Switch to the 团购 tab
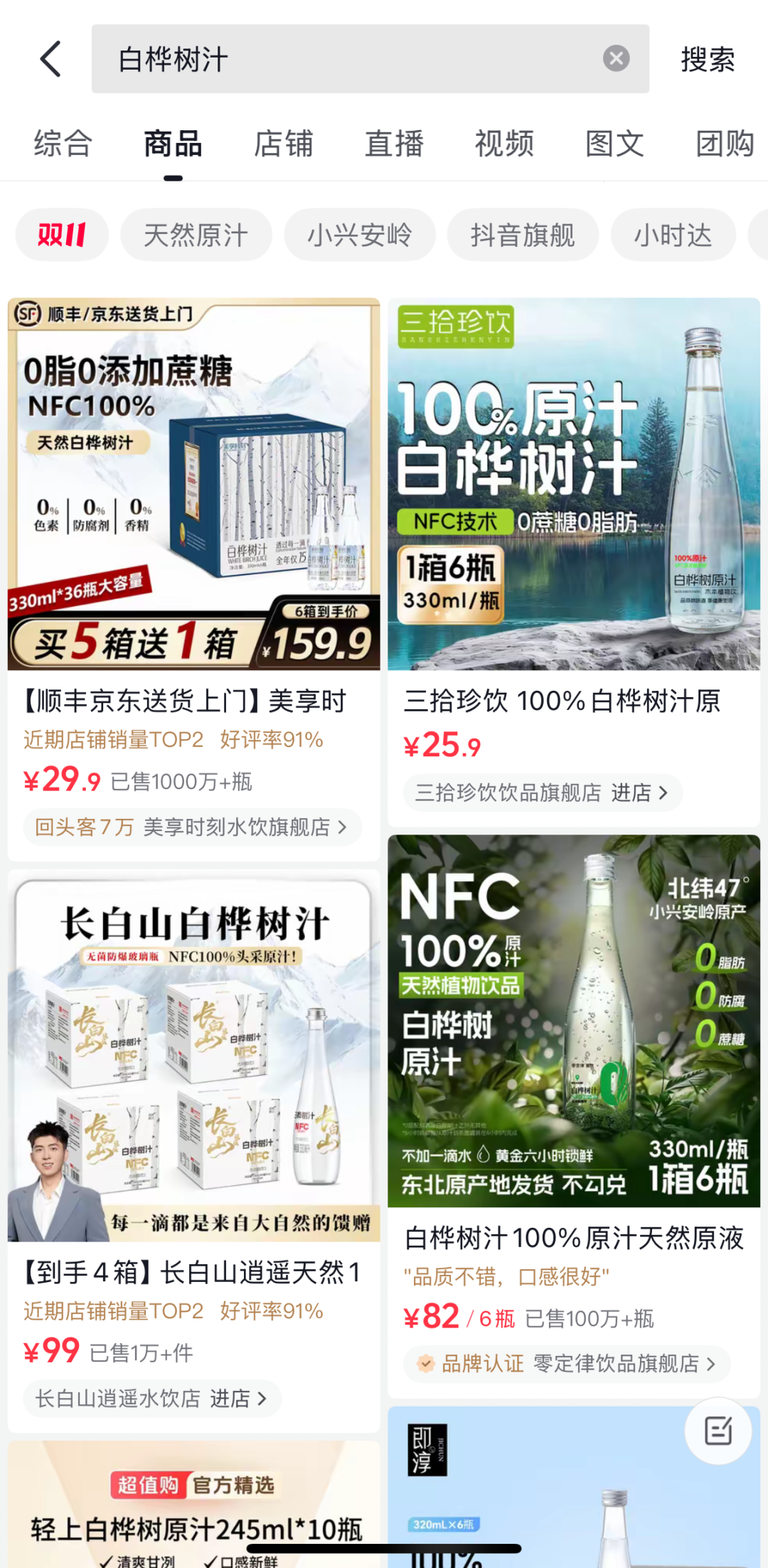This screenshot has width=768, height=1568. [725, 144]
